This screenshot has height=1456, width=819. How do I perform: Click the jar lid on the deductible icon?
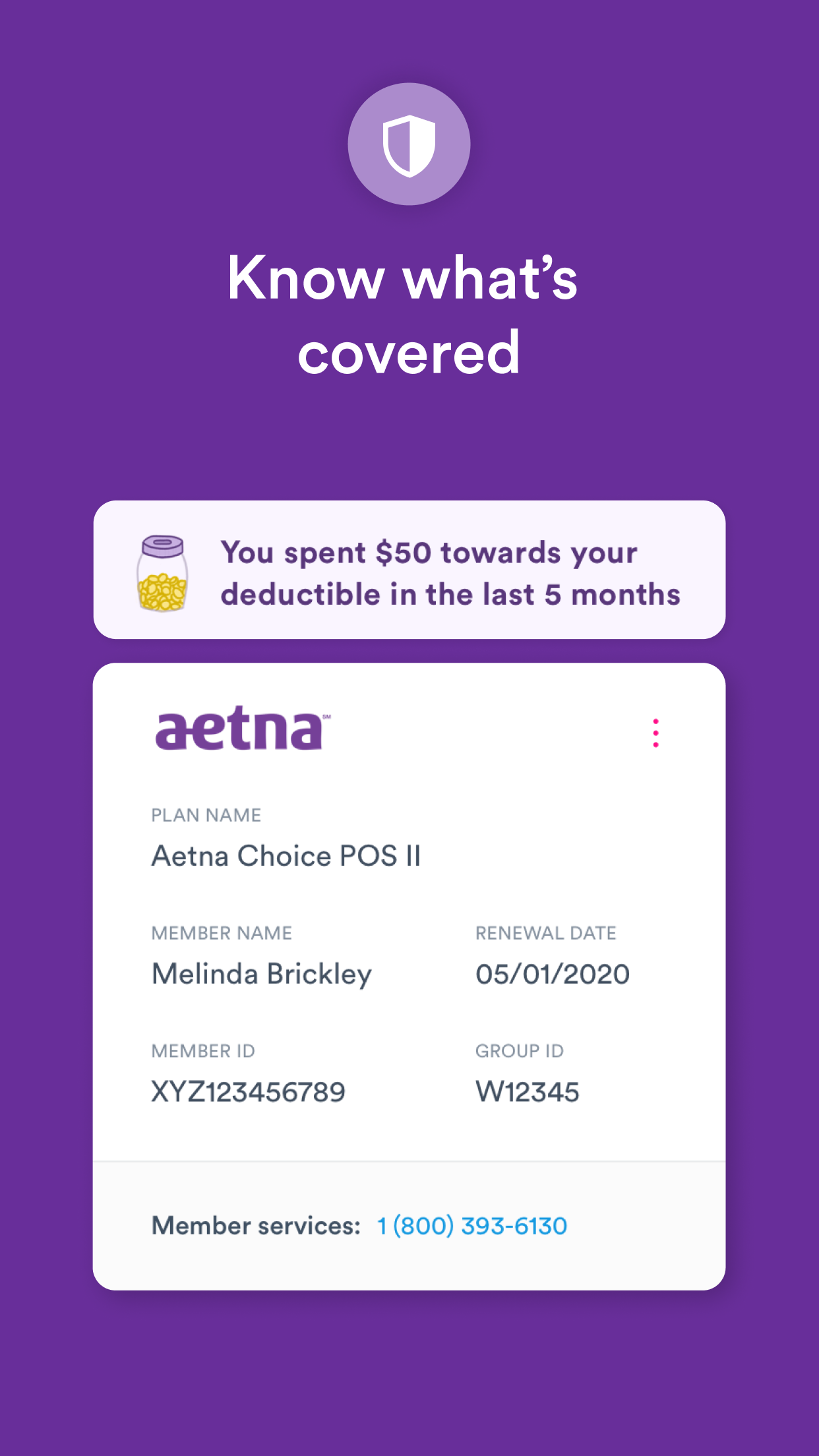coord(162,546)
